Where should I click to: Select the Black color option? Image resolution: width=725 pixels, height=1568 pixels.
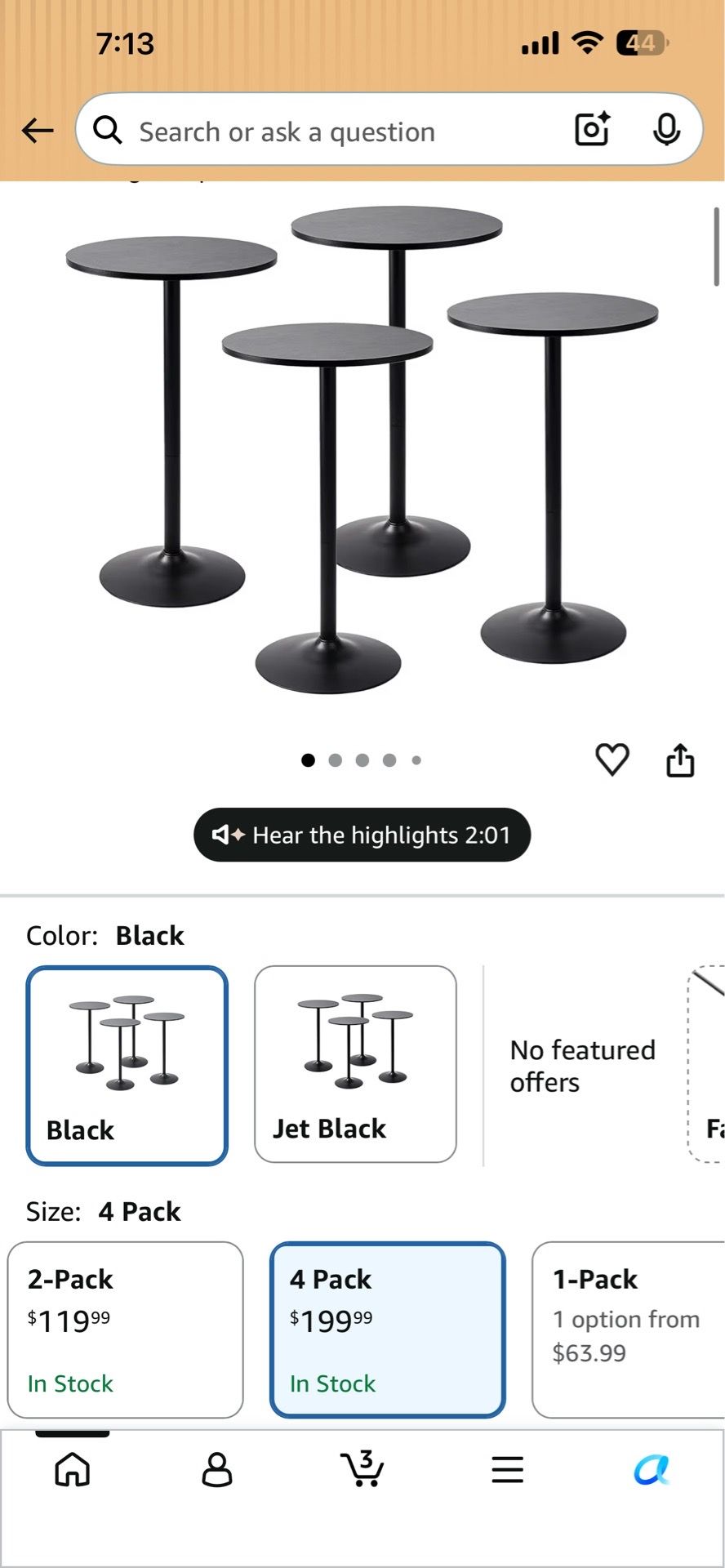pyautogui.click(x=127, y=1065)
